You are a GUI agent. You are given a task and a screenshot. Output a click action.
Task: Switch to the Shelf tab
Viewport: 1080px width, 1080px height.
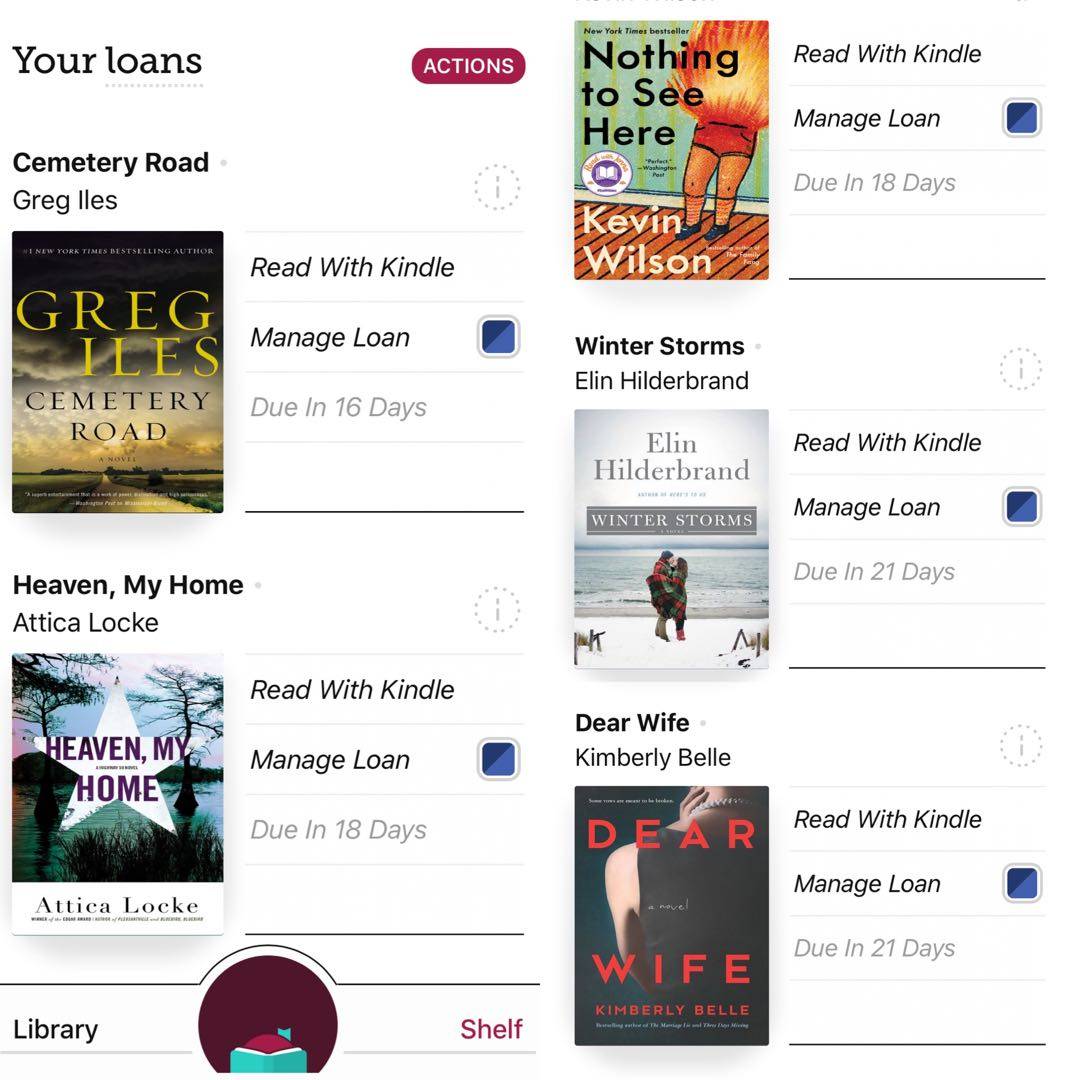[491, 1029]
